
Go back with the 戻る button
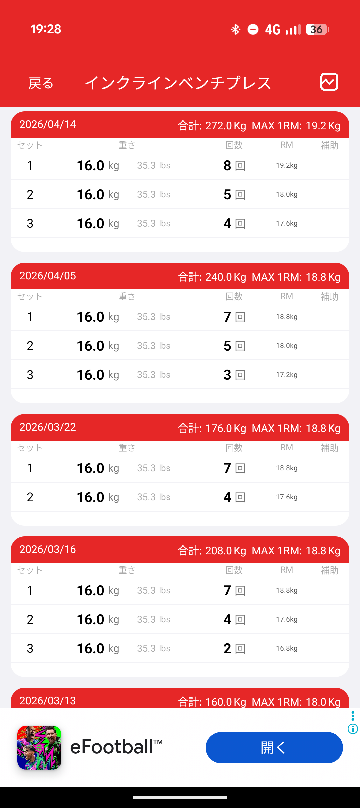coord(41,83)
